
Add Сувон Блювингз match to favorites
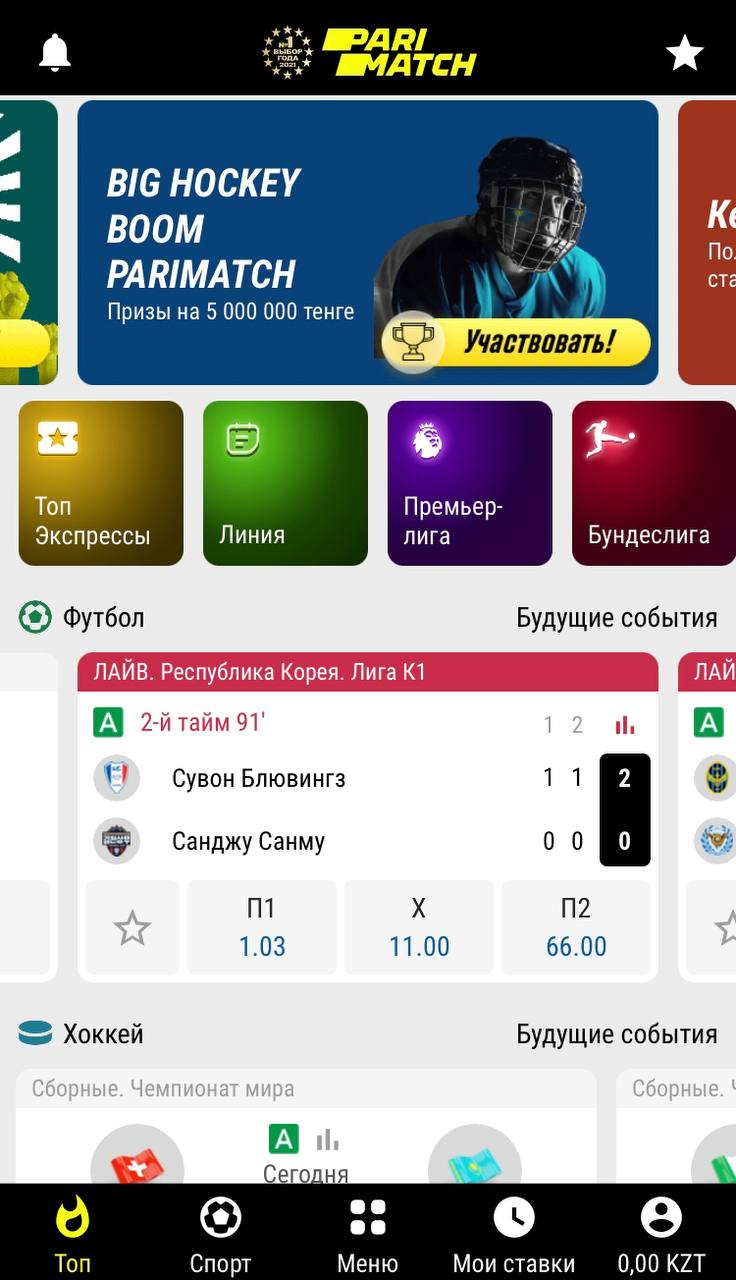(132, 928)
